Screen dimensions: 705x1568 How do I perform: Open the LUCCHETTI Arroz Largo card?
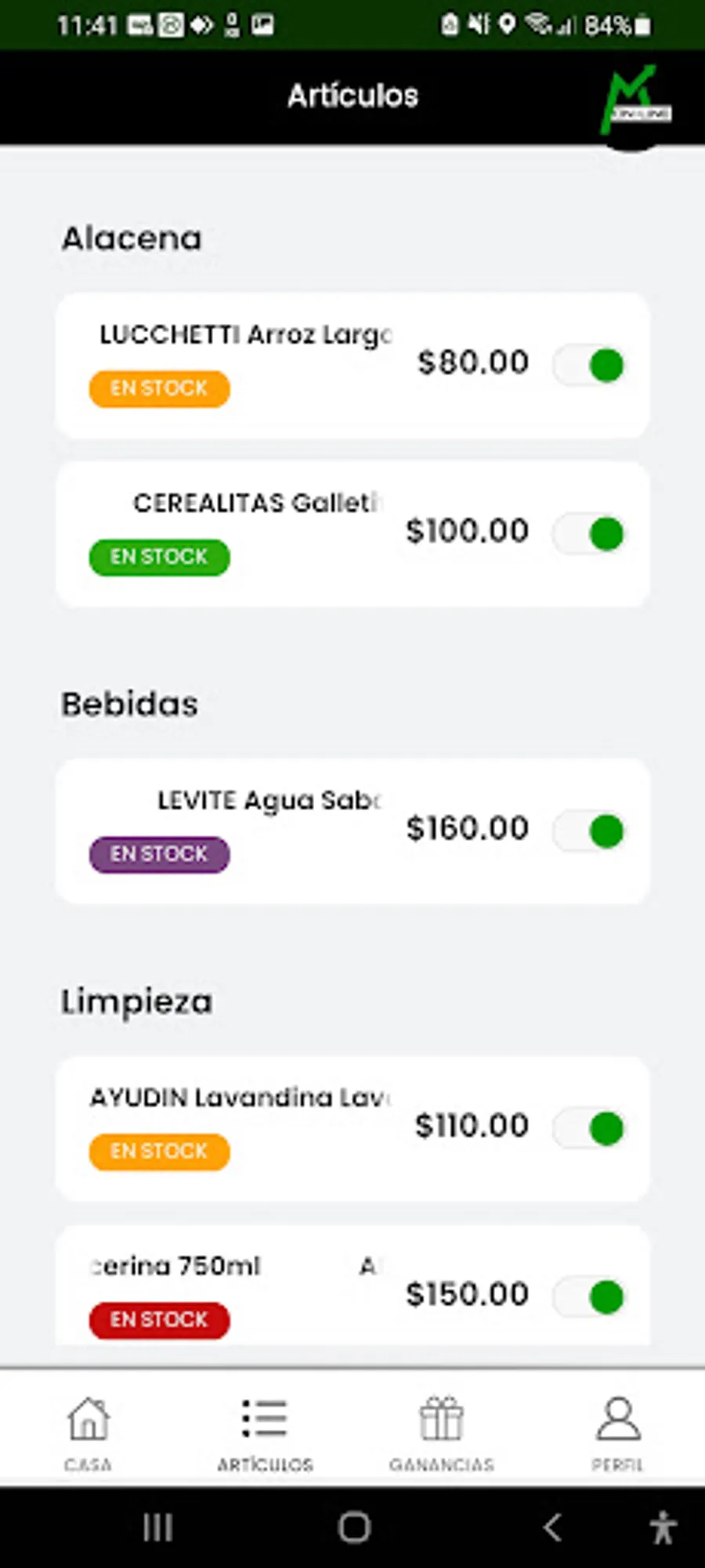pyautogui.click(x=352, y=366)
